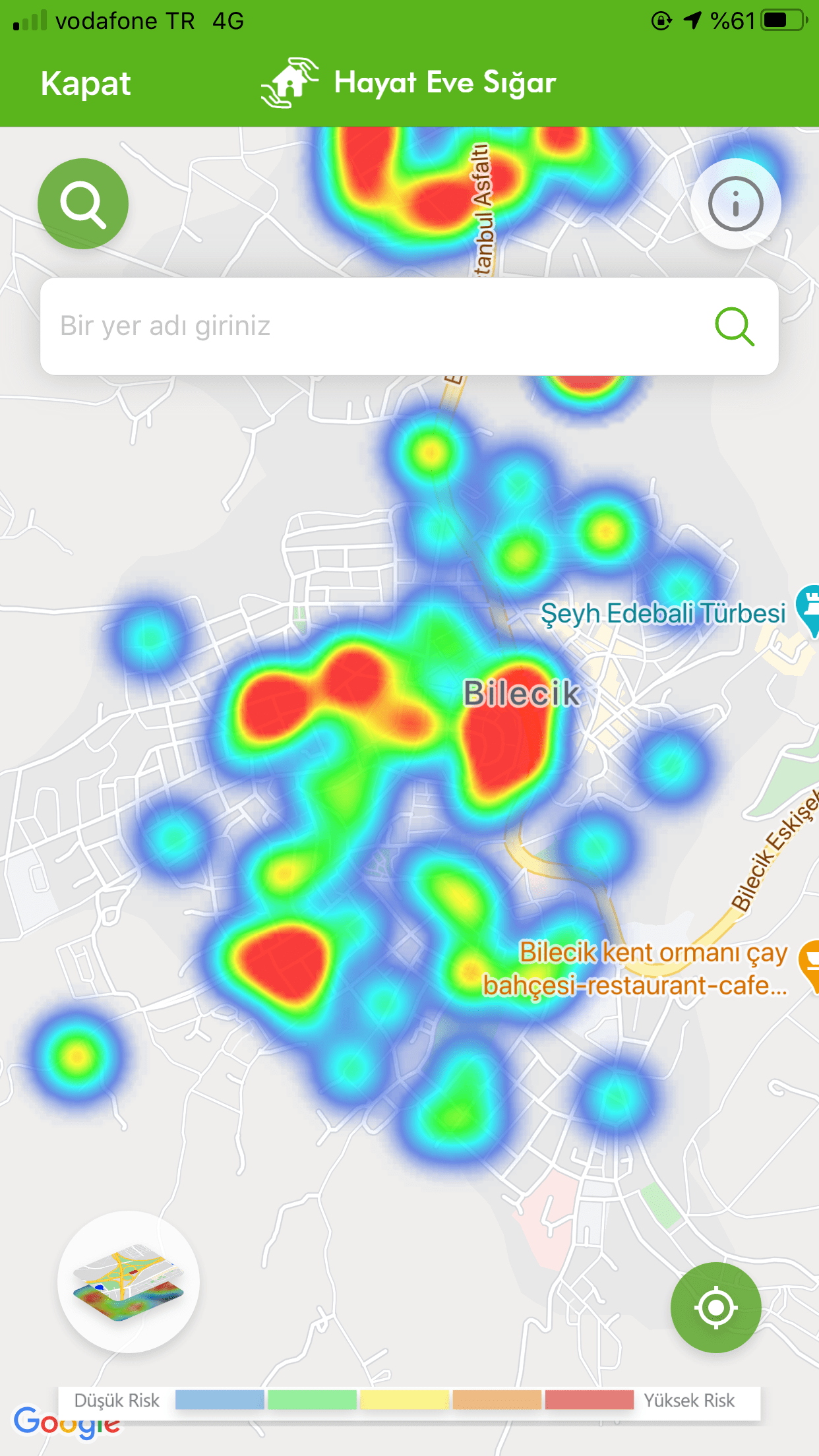The height and width of the screenshot is (1456, 819).
Task: Switch map layers with the layers button
Action: pos(129,1282)
